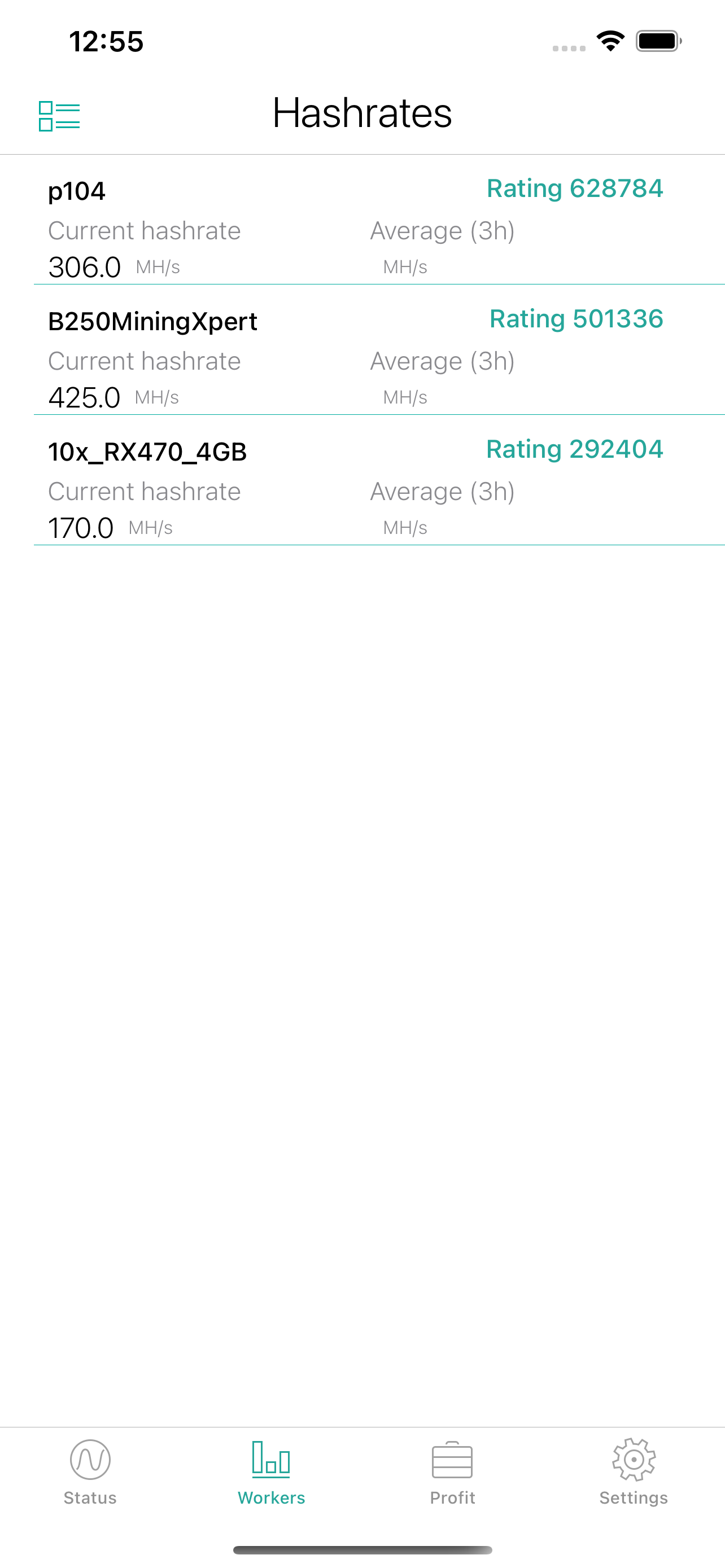The width and height of the screenshot is (725, 1568).
Task: Tap Rating 292404 for 10x_RX470_4GB
Action: [575, 449]
